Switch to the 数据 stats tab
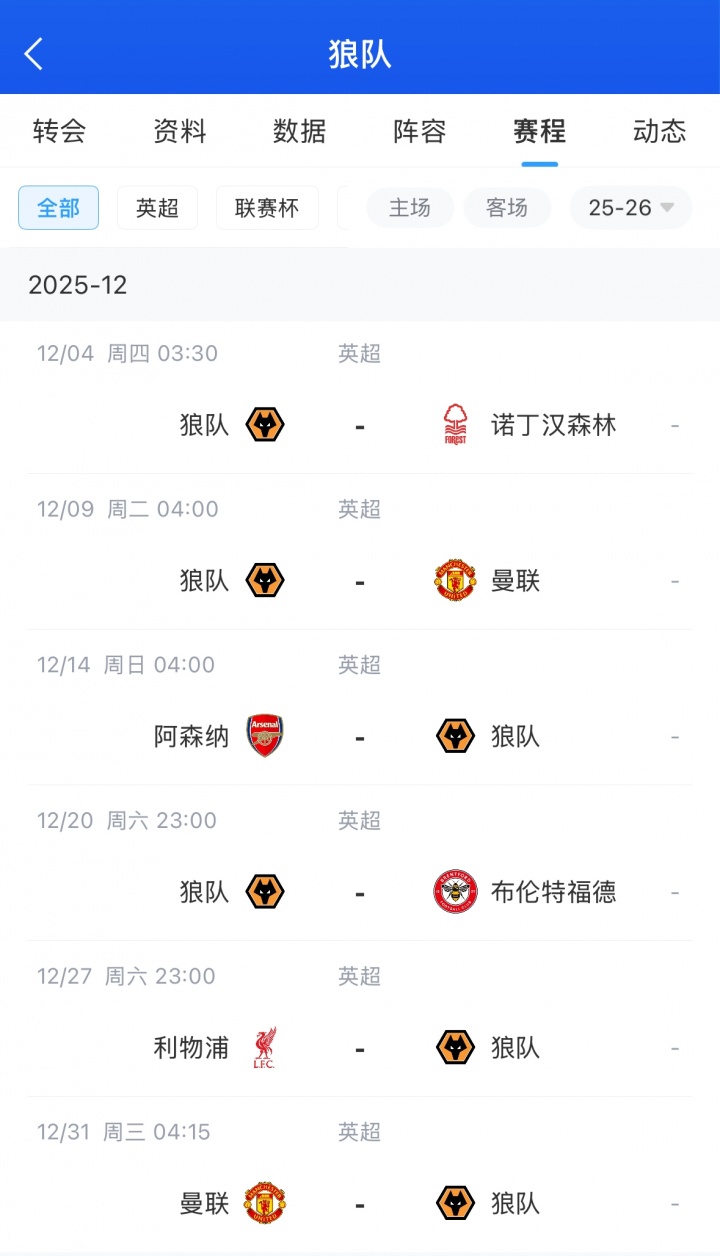The height and width of the screenshot is (1256, 720). (x=299, y=130)
